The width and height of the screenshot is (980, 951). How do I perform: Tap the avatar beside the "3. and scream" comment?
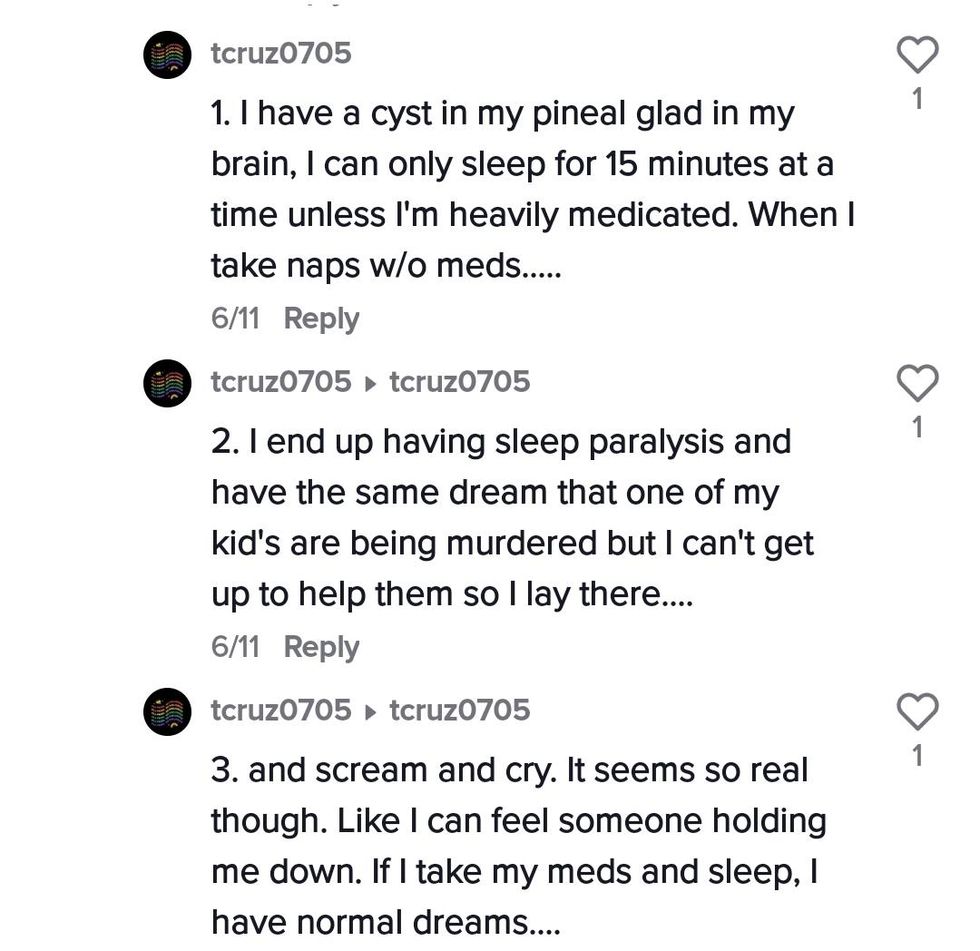167,712
